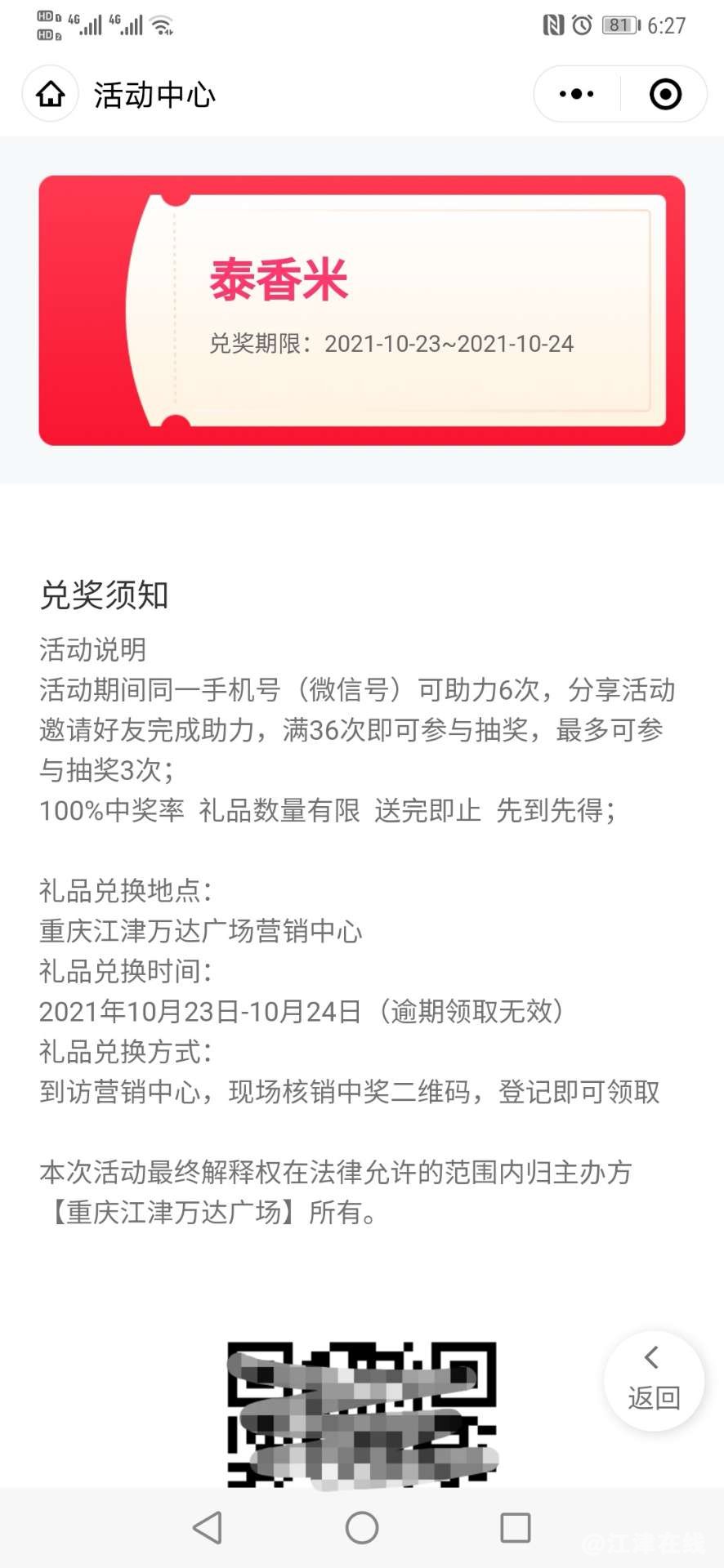The image size is (724, 1568).
Task: Tap the system back triangle button
Action: [208, 1527]
